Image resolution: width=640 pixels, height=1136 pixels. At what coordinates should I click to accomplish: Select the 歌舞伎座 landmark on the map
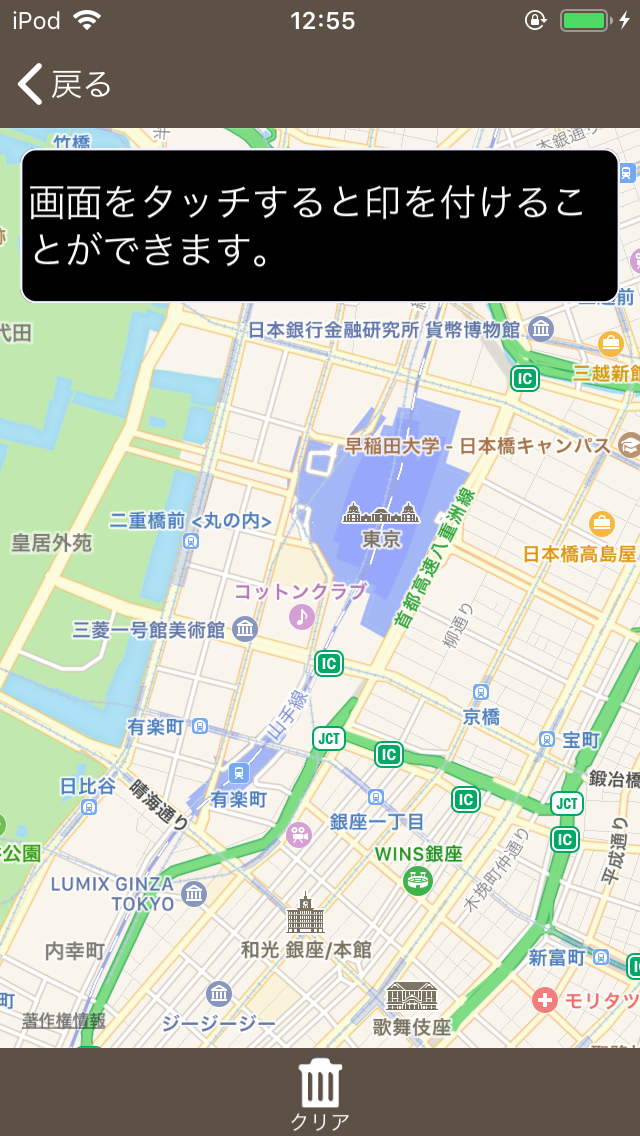click(x=412, y=996)
